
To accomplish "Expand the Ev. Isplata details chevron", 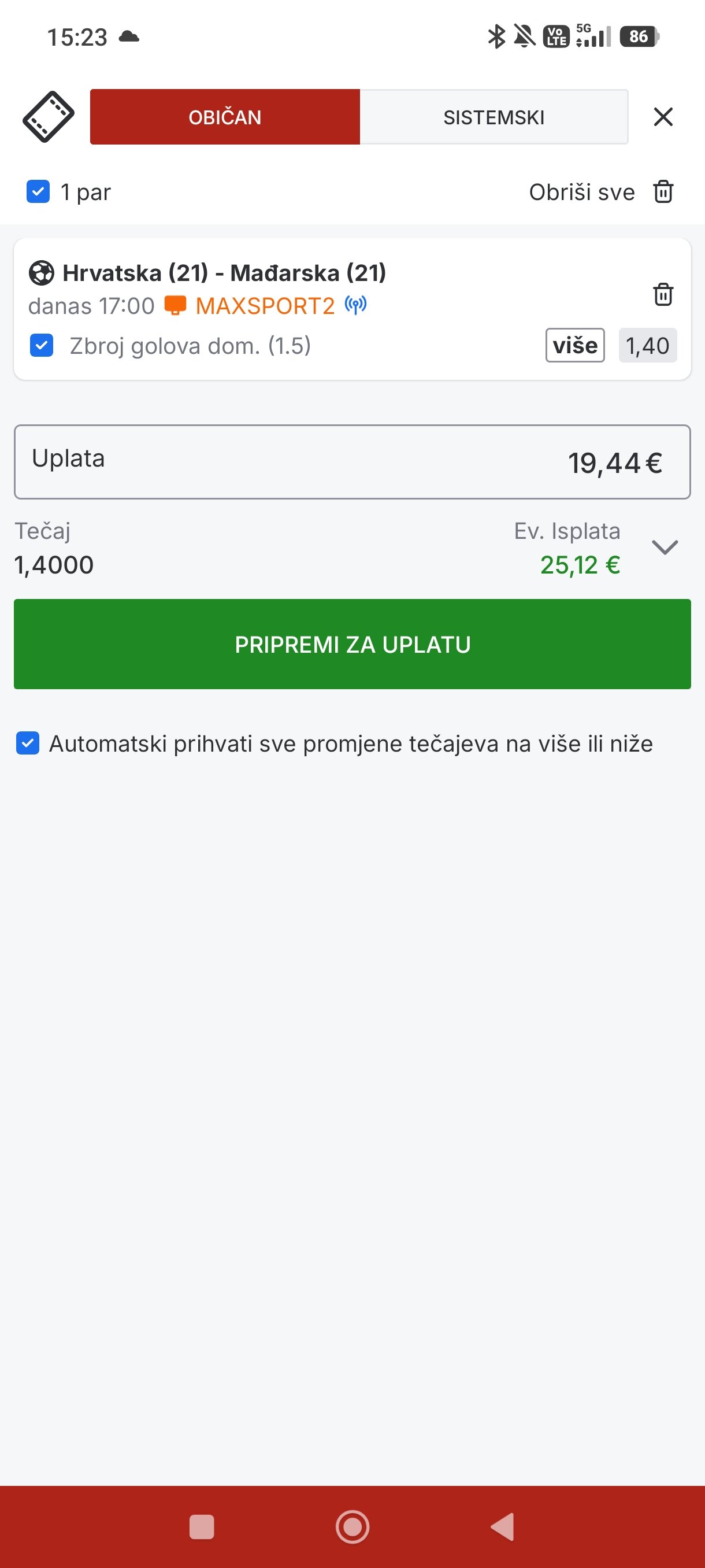I will pos(665,546).
